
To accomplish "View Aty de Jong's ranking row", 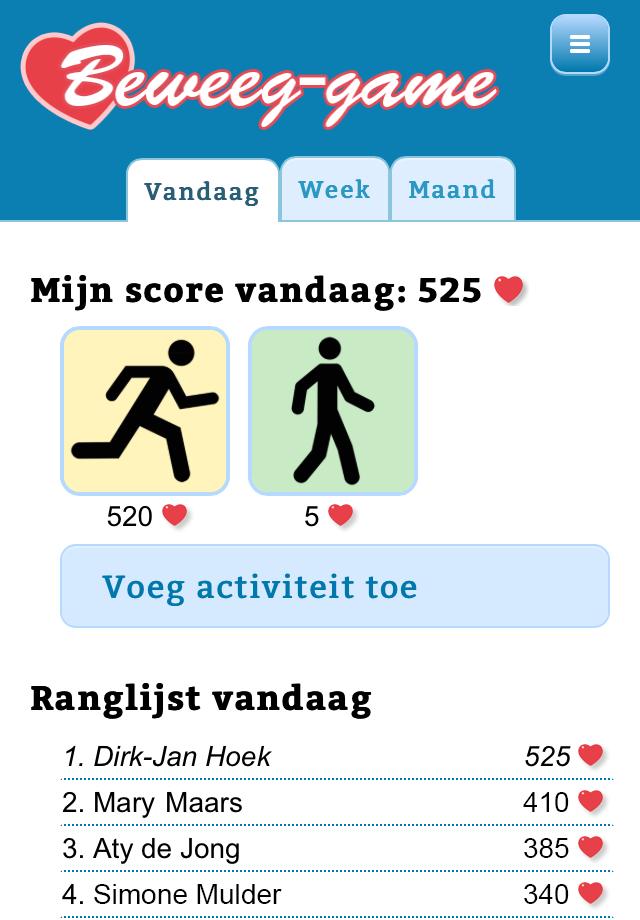I will pos(336,848).
